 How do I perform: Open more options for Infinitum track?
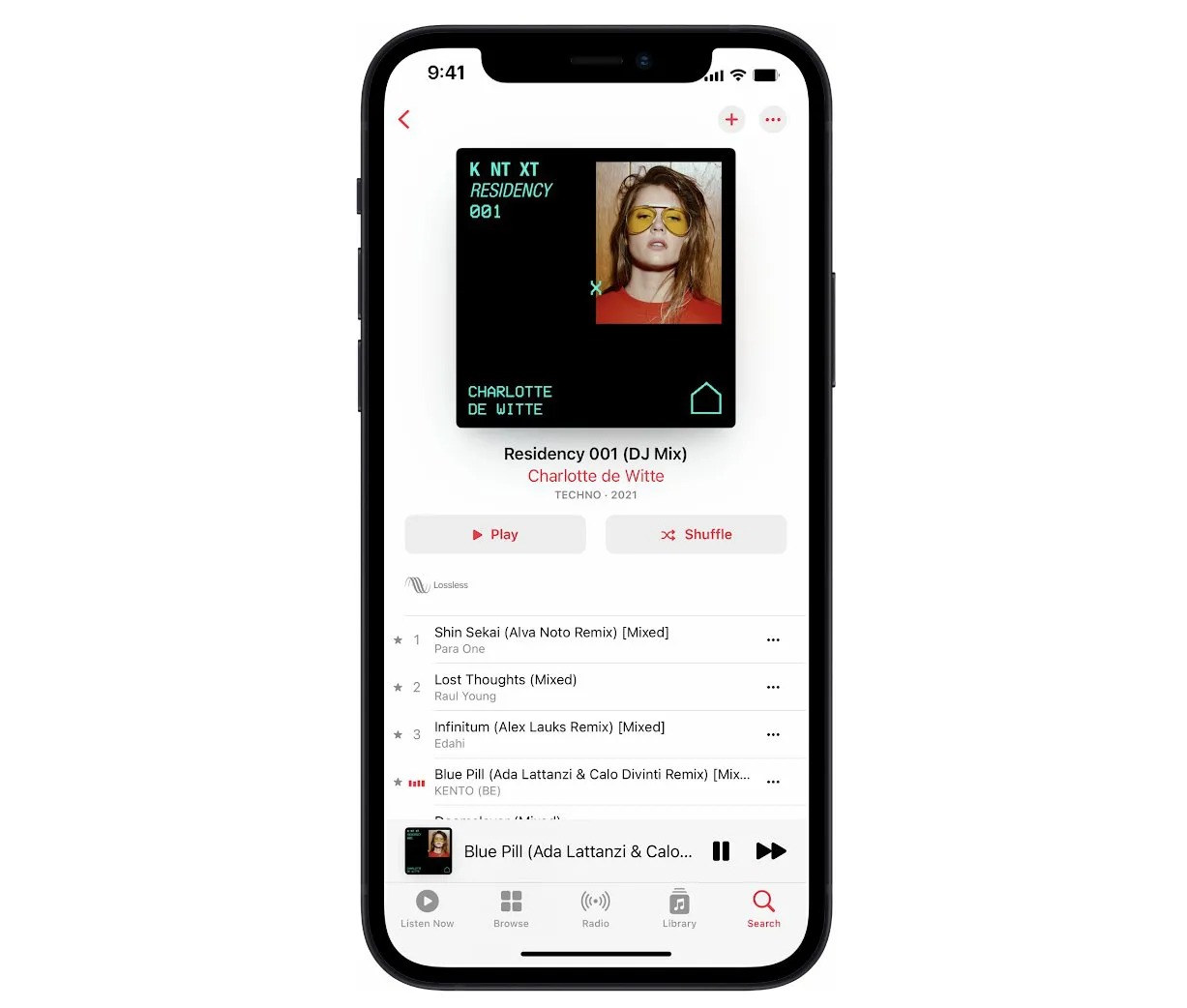click(x=773, y=734)
